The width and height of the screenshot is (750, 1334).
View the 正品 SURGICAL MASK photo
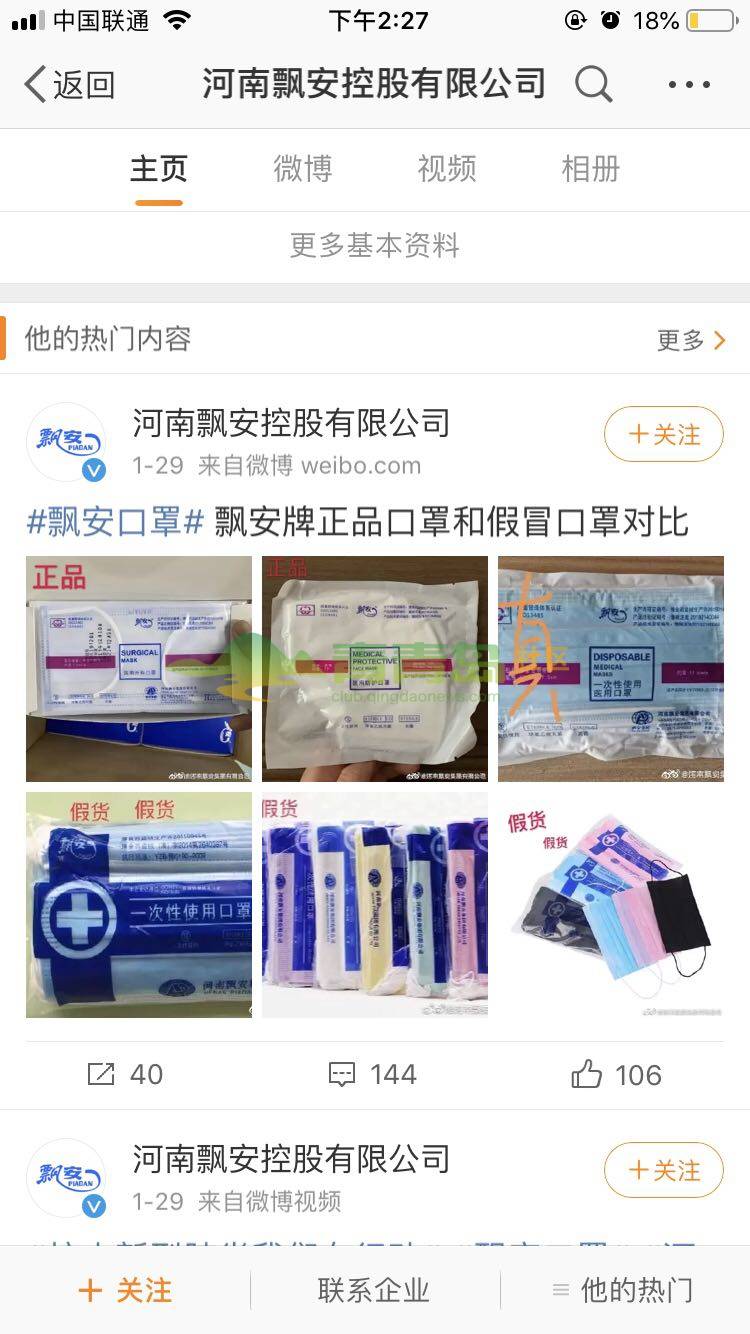pyautogui.click(x=139, y=668)
